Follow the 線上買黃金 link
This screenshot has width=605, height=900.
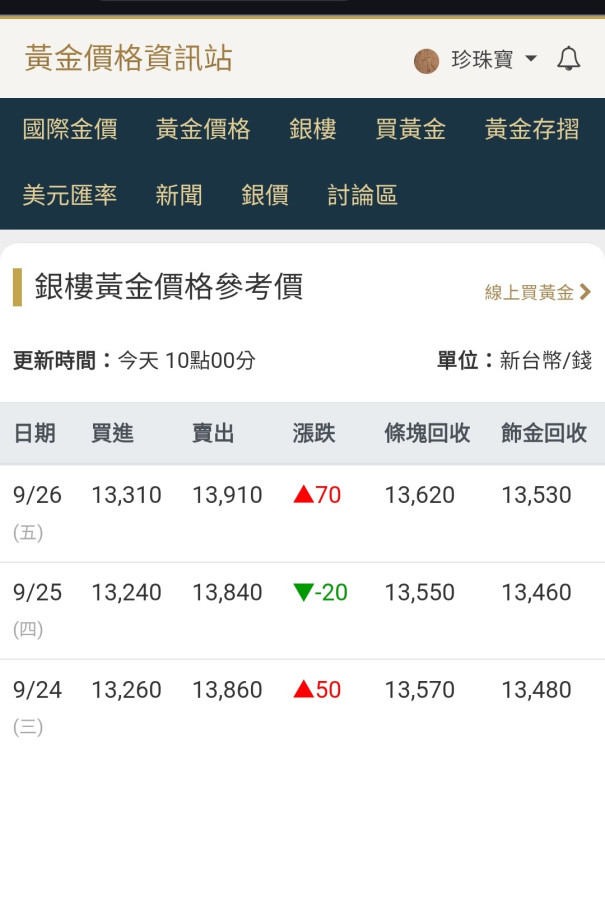pos(538,292)
